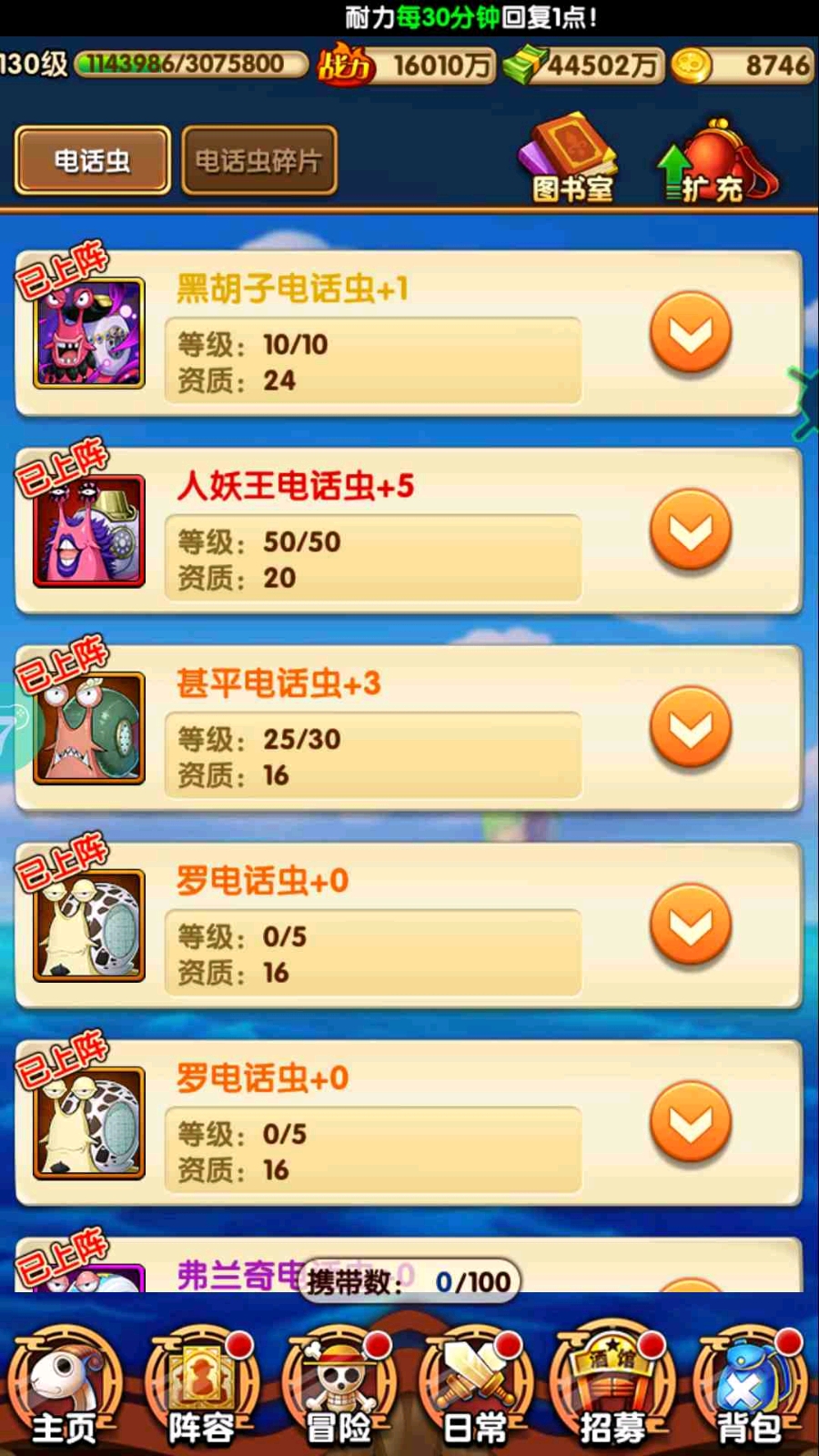Go to the 主页 home tab
Screen dimensions: 819x1456
point(66,1388)
